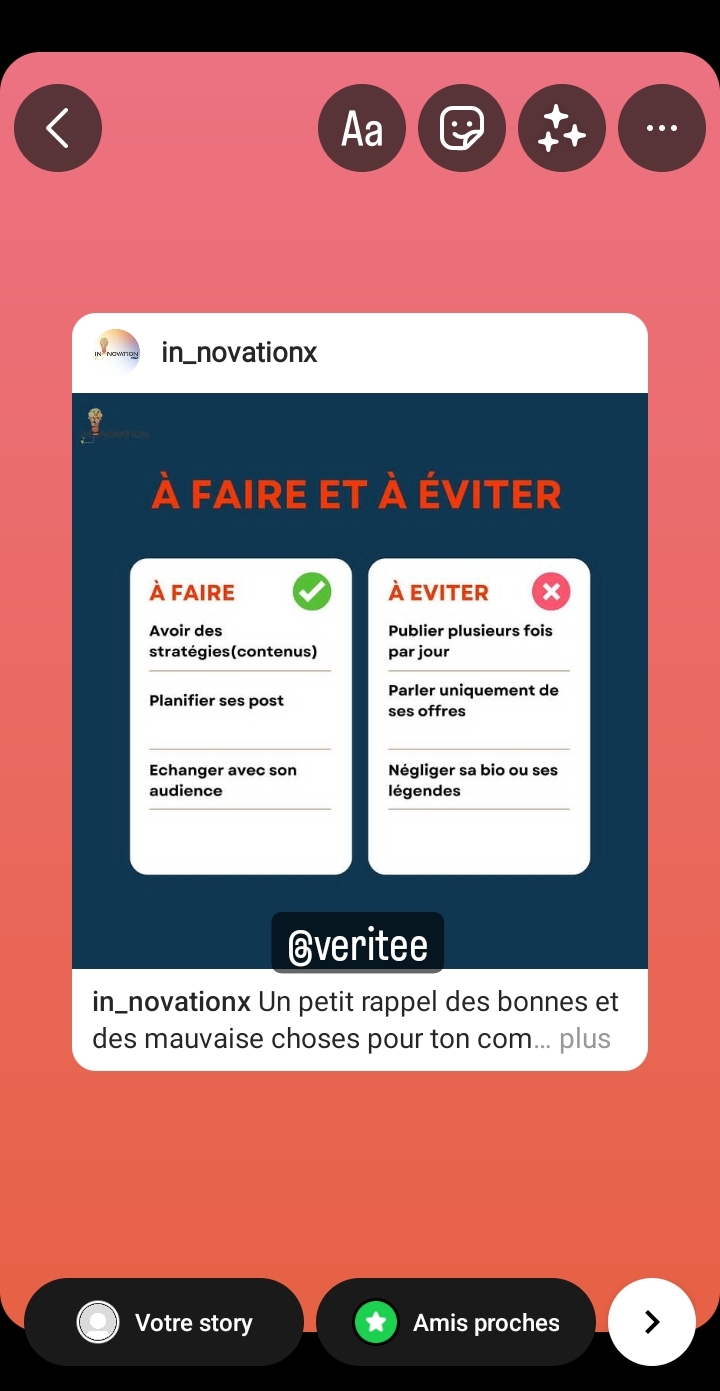This screenshot has width=720, height=1391.
Task: Go back from the story editor
Action: click(x=58, y=128)
